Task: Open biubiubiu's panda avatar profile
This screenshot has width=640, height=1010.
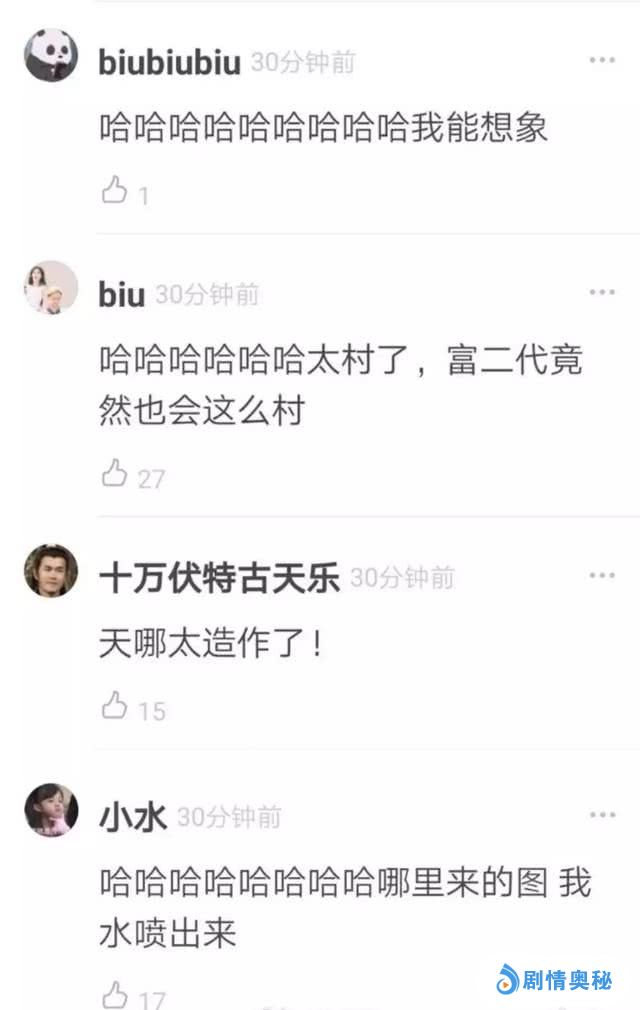Action: 51,55
